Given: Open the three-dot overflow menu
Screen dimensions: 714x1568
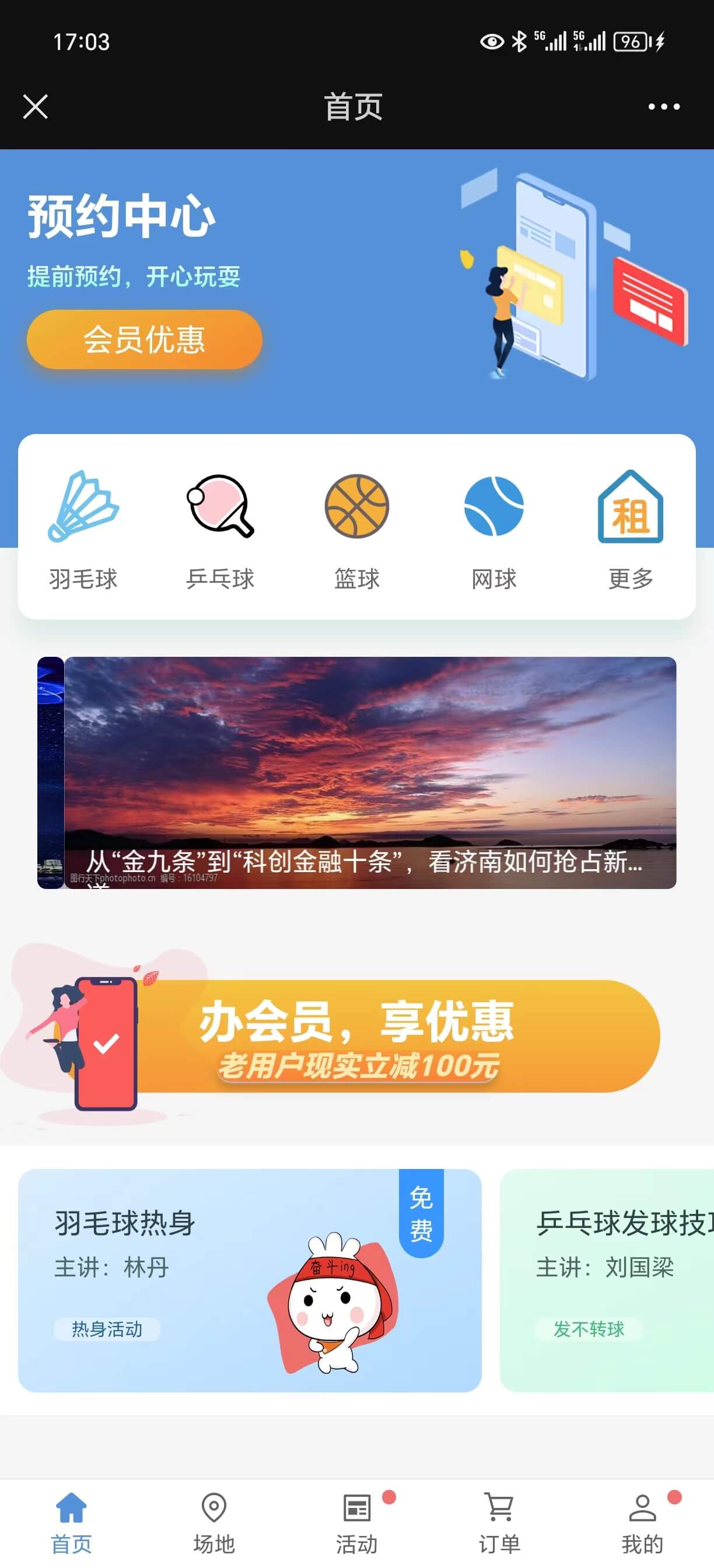Looking at the screenshot, I should [x=663, y=107].
